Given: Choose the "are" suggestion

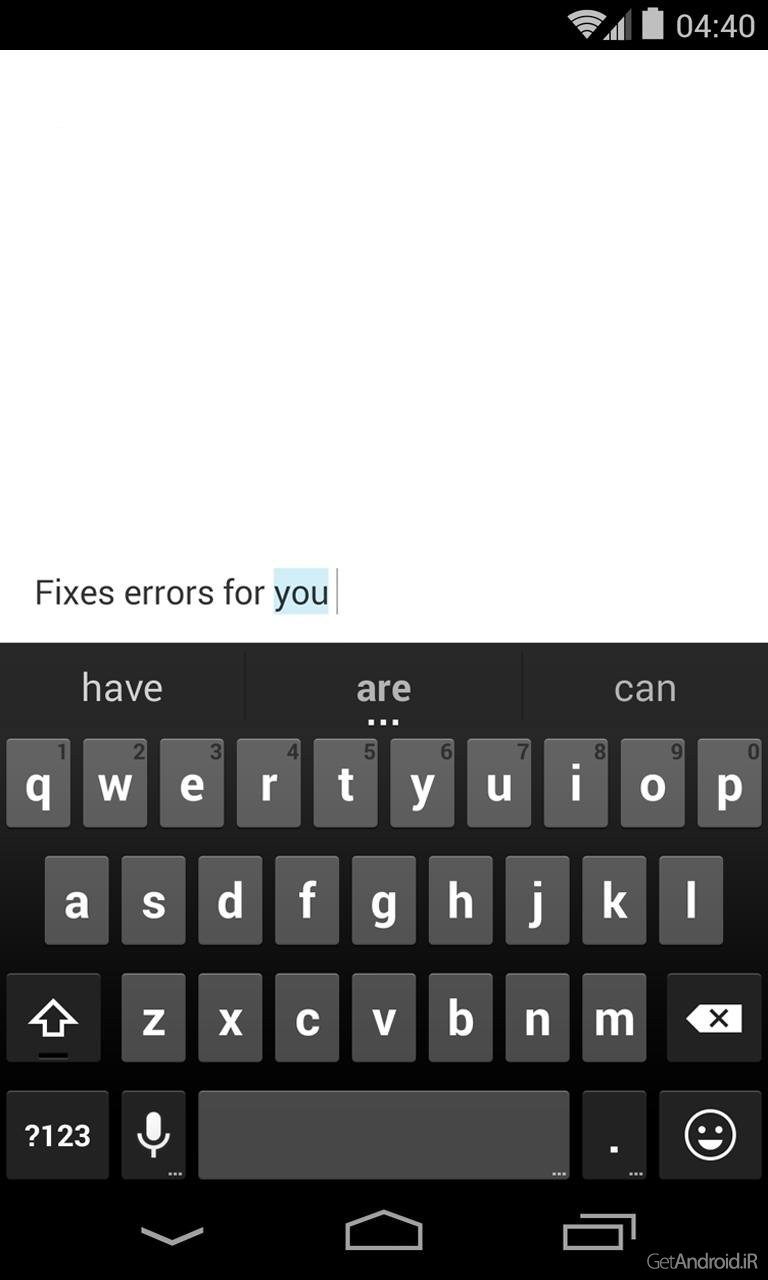Looking at the screenshot, I should (x=384, y=688).
